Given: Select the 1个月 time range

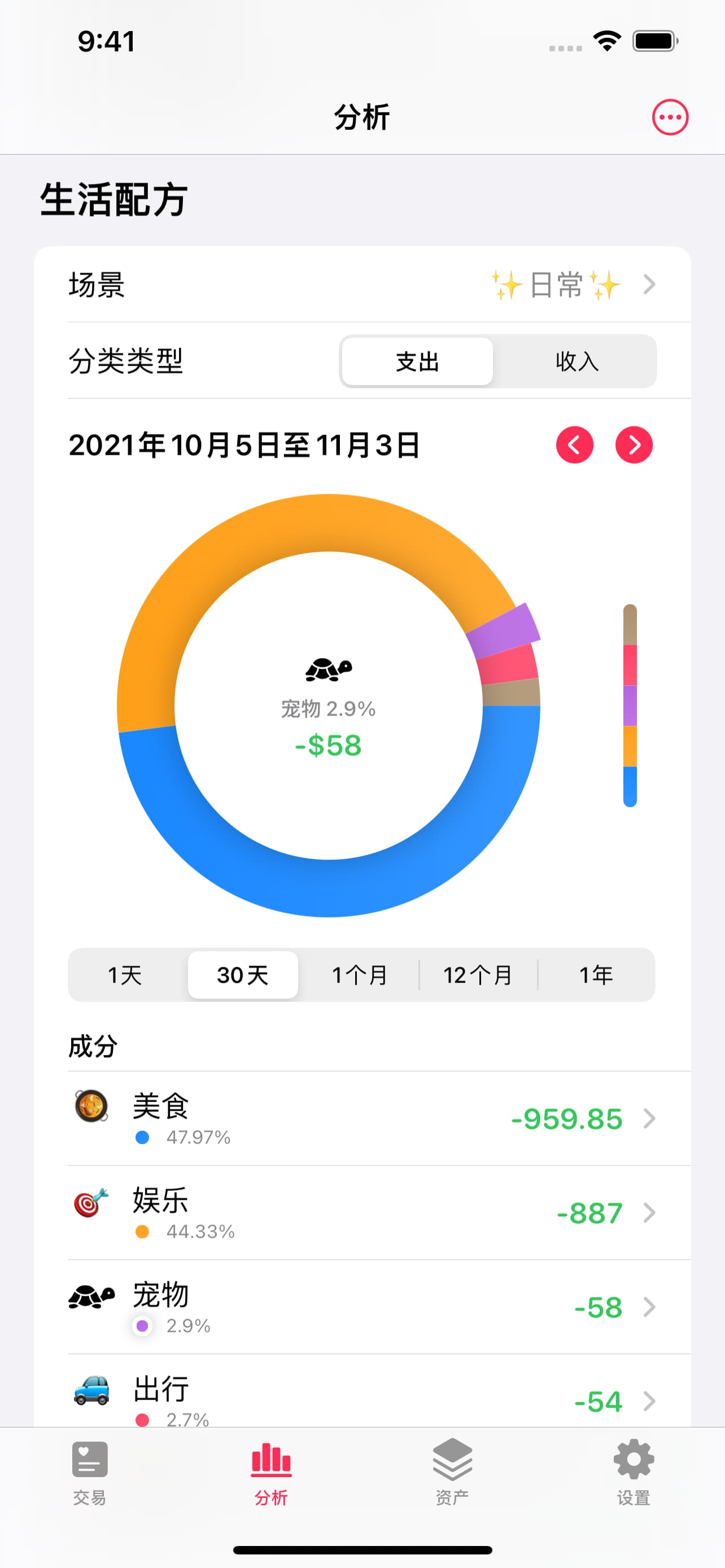Looking at the screenshot, I should click(359, 975).
